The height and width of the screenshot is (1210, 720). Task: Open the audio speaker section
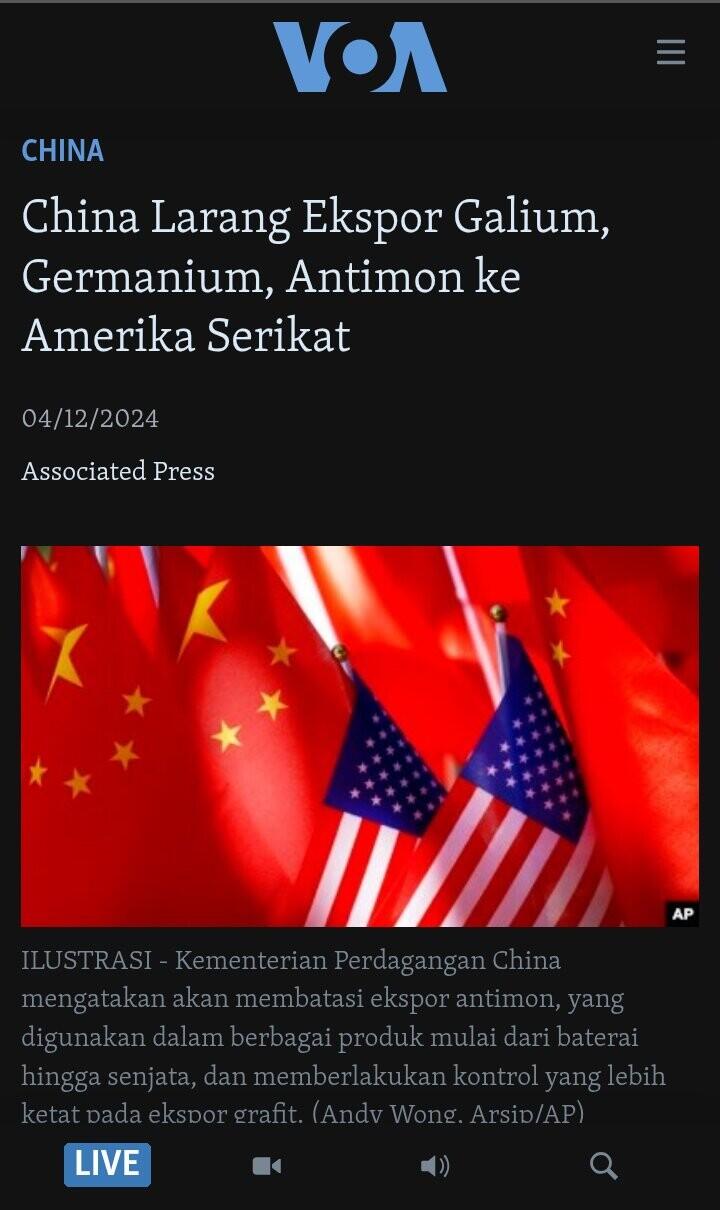coord(435,1166)
